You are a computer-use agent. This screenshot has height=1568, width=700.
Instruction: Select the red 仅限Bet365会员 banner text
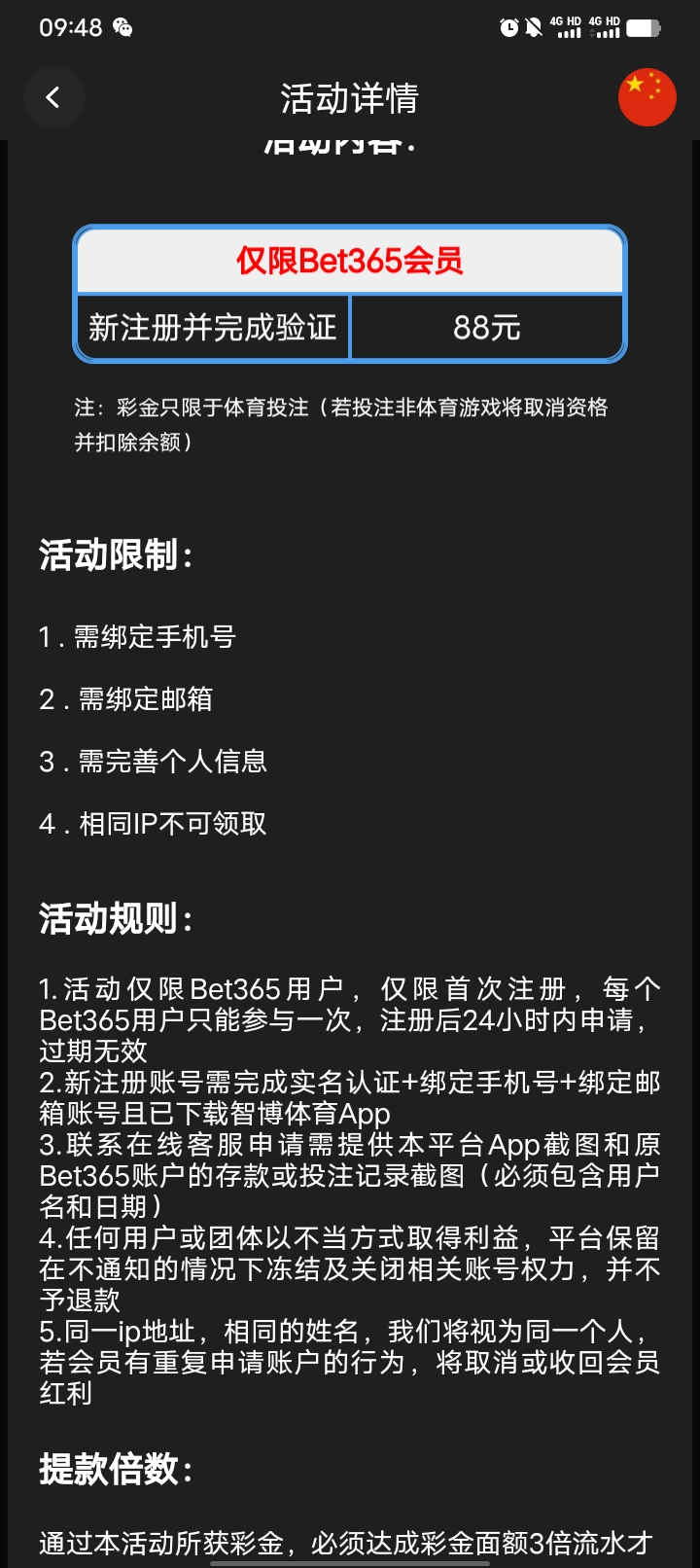(350, 261)
